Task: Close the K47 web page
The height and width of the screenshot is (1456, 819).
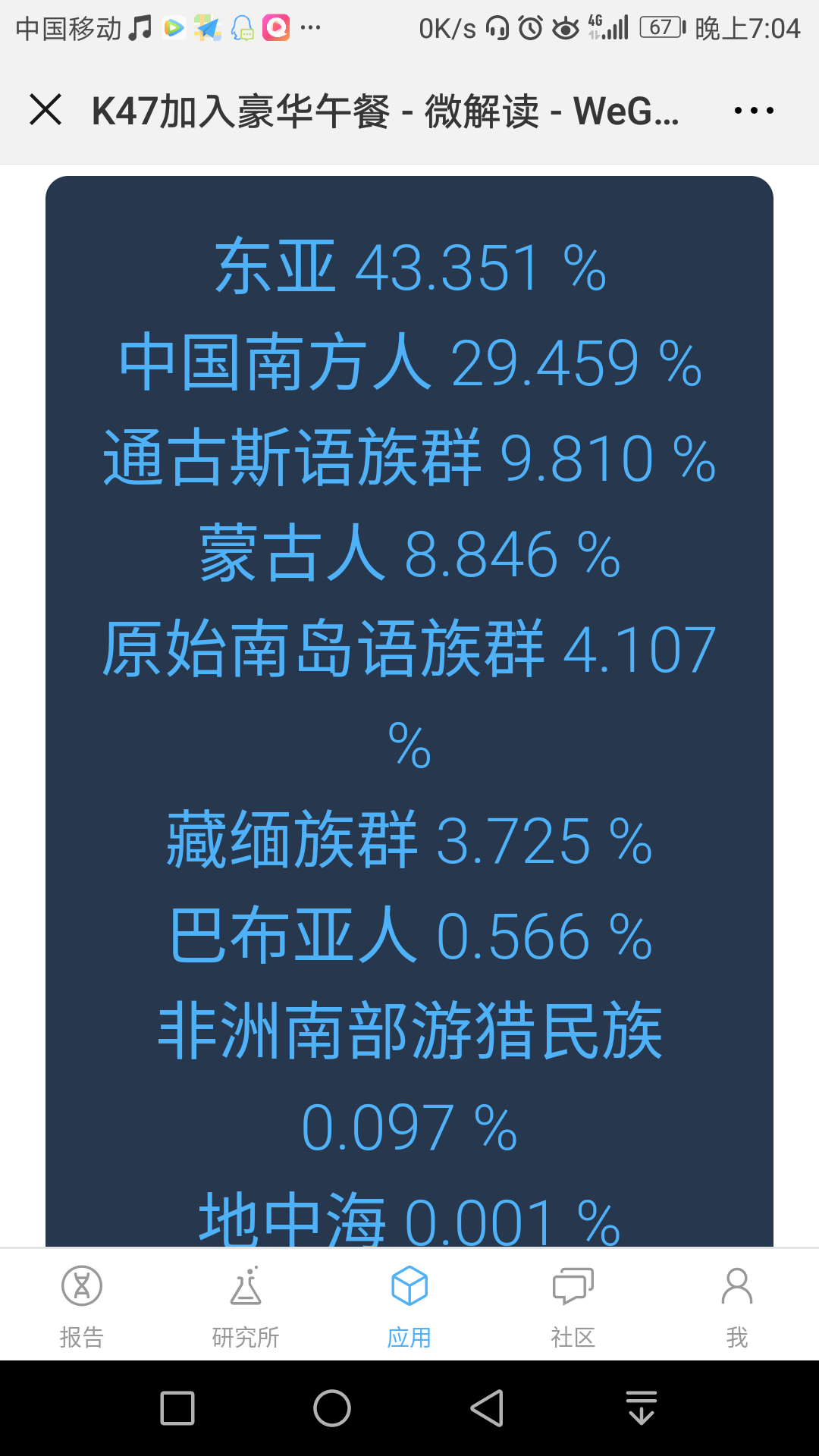Action: [45, 110]
